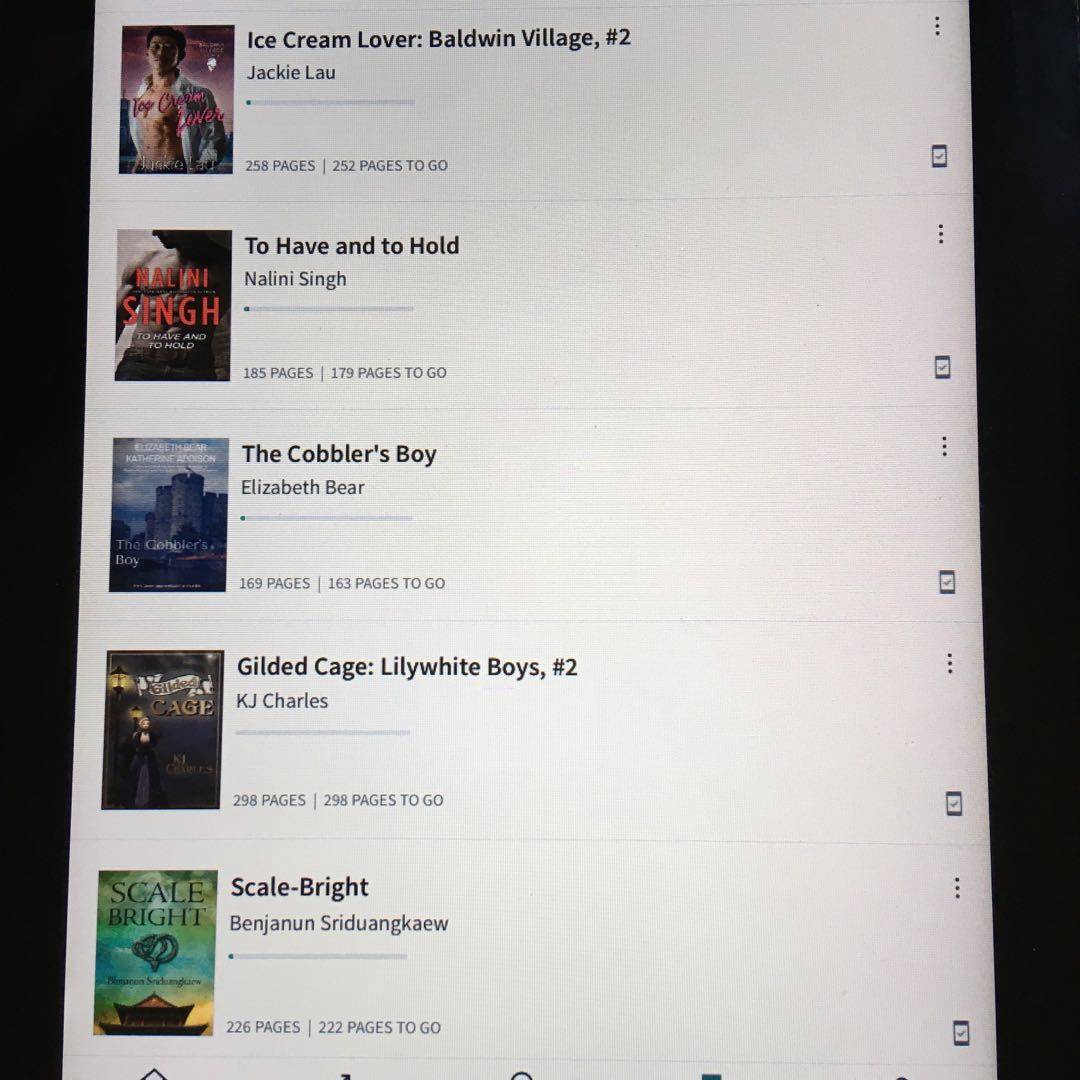Show more options for The Cobbler's Boy
This screenshot has width=1080, height=1080.
click(x=944, y=446)
